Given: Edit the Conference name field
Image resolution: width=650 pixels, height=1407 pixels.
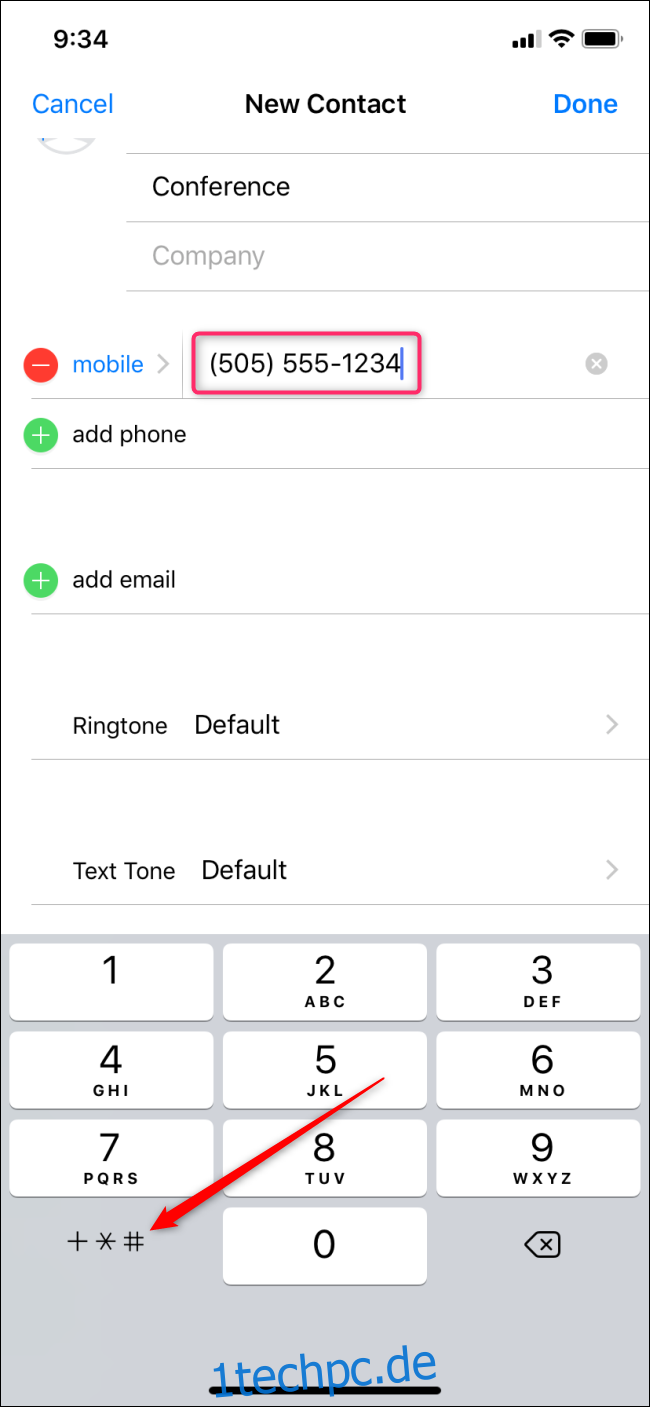Looking at the screenshot, I should pos(388,187).
